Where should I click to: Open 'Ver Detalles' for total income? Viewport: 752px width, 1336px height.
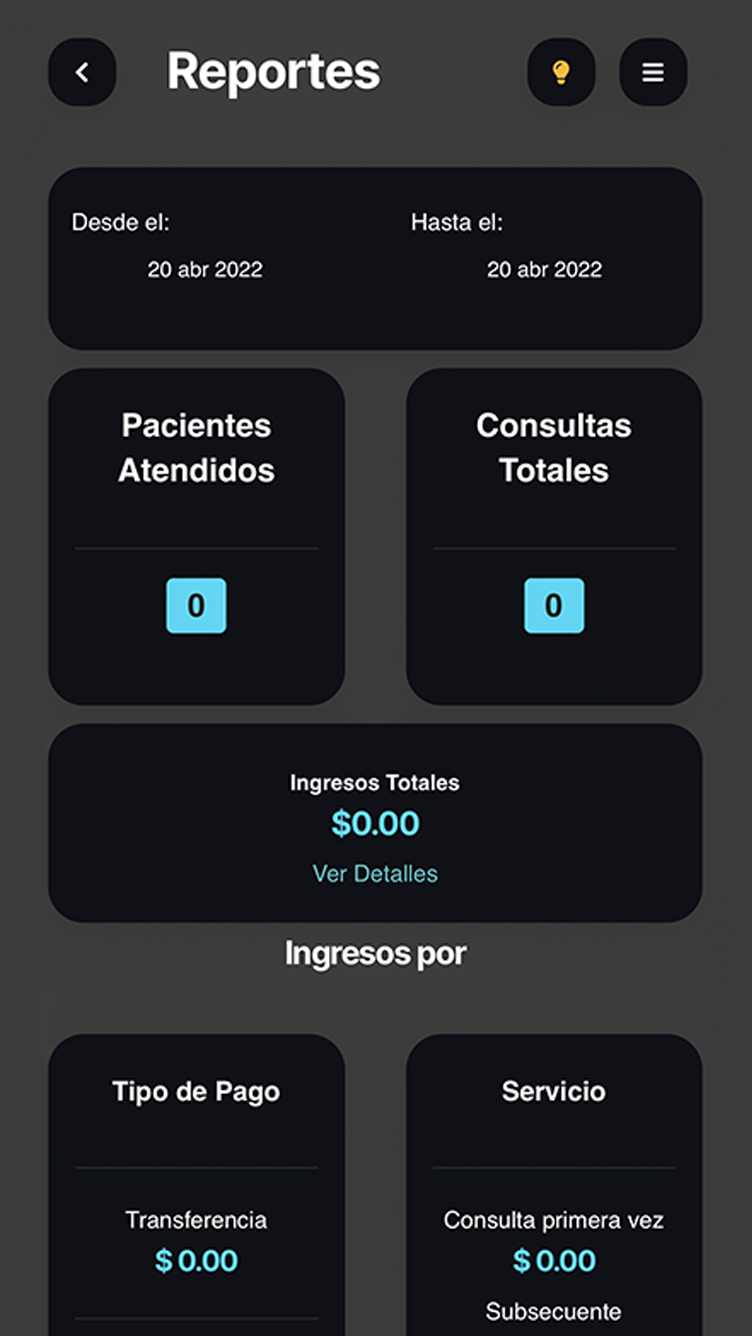click(x=375, y=874)
